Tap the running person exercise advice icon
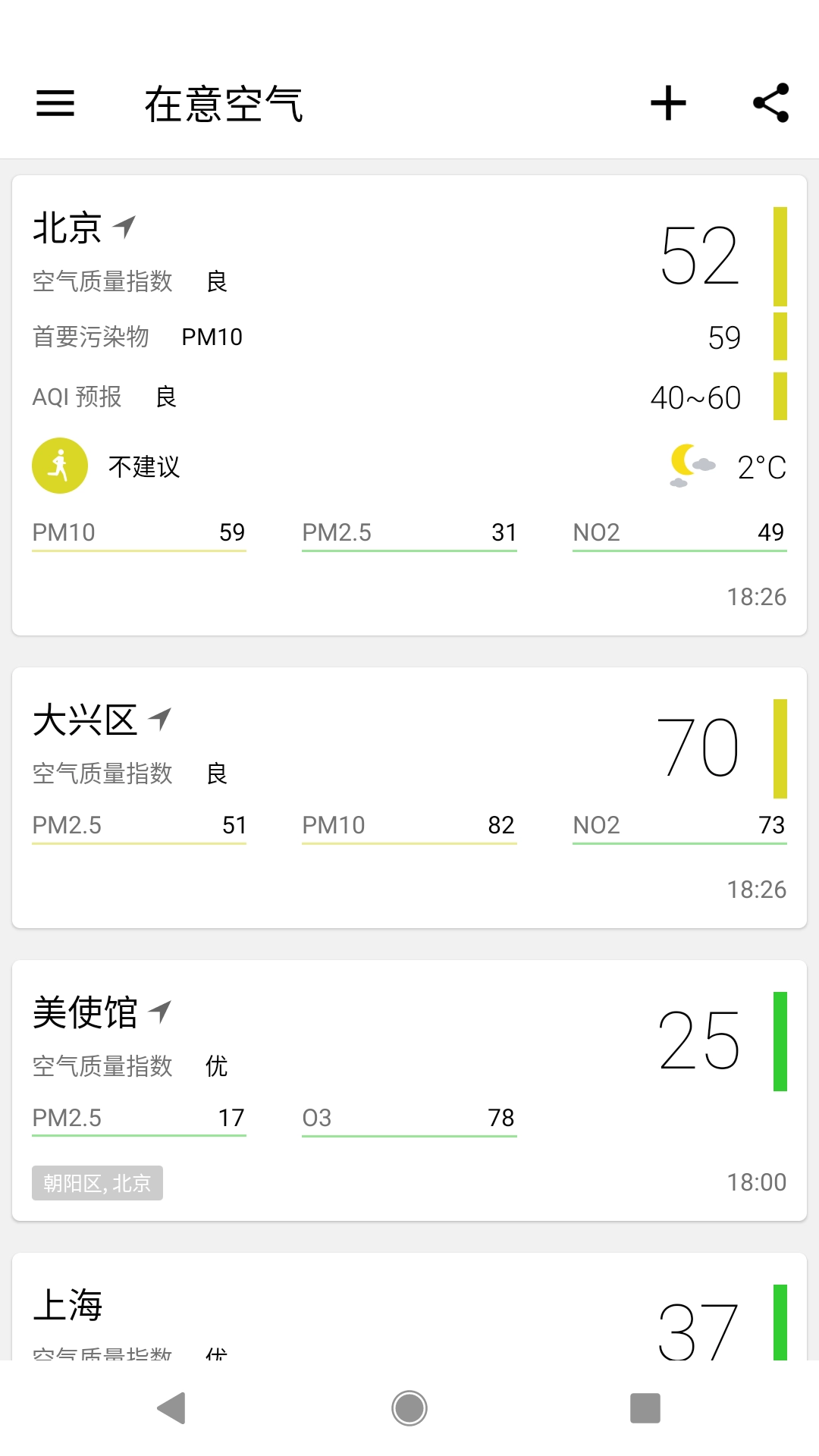The width and height of the screenshot is (819, 1456). (60, 465)
